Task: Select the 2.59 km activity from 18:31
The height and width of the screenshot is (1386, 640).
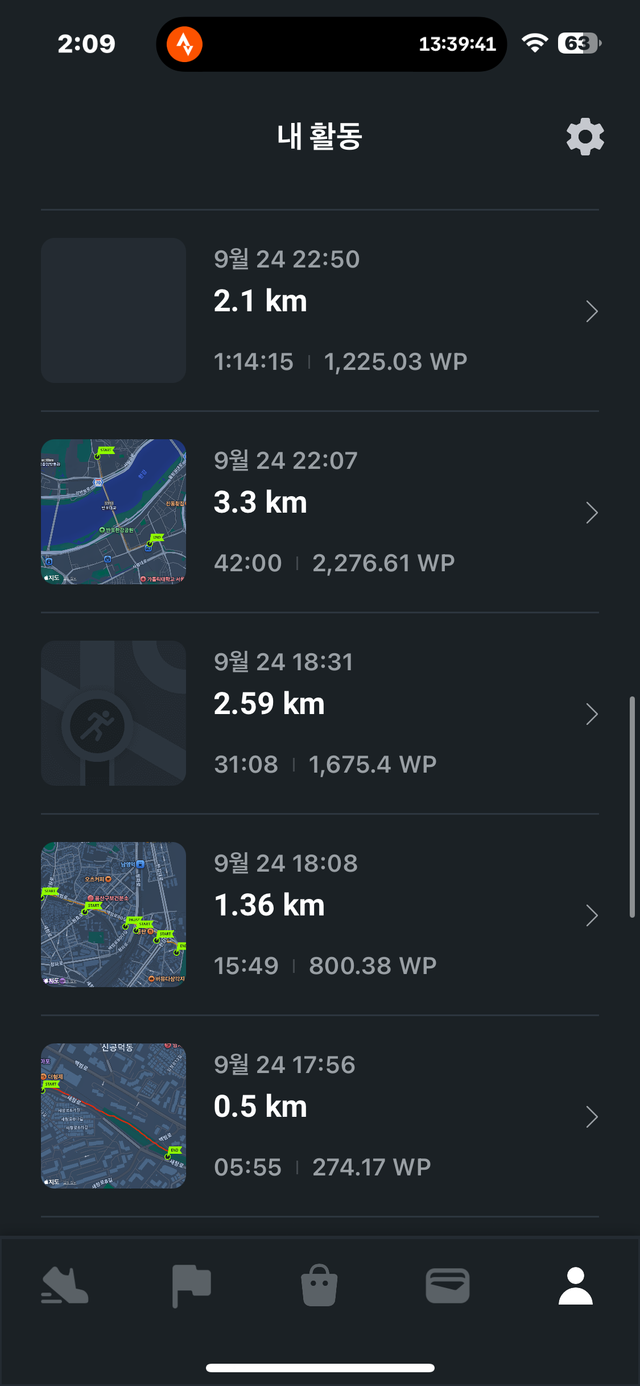Action: [320, 713]
